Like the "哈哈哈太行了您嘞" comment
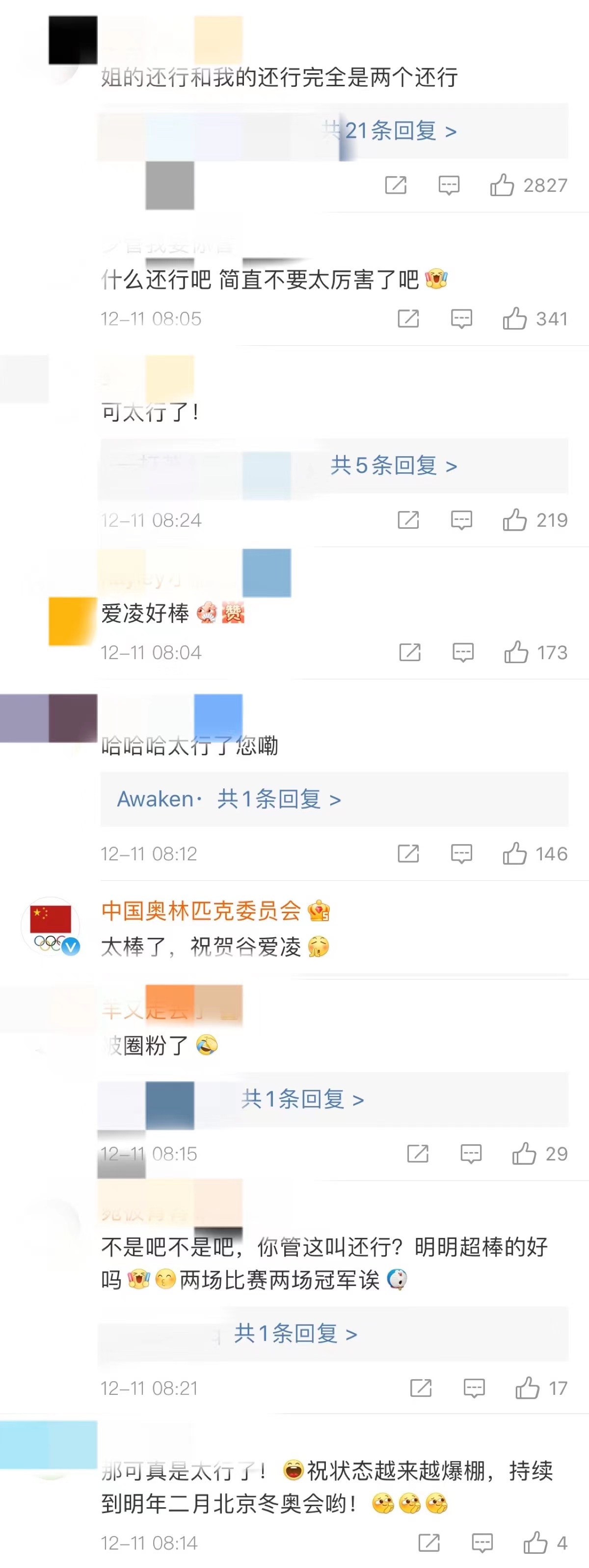 coord(515,853)
